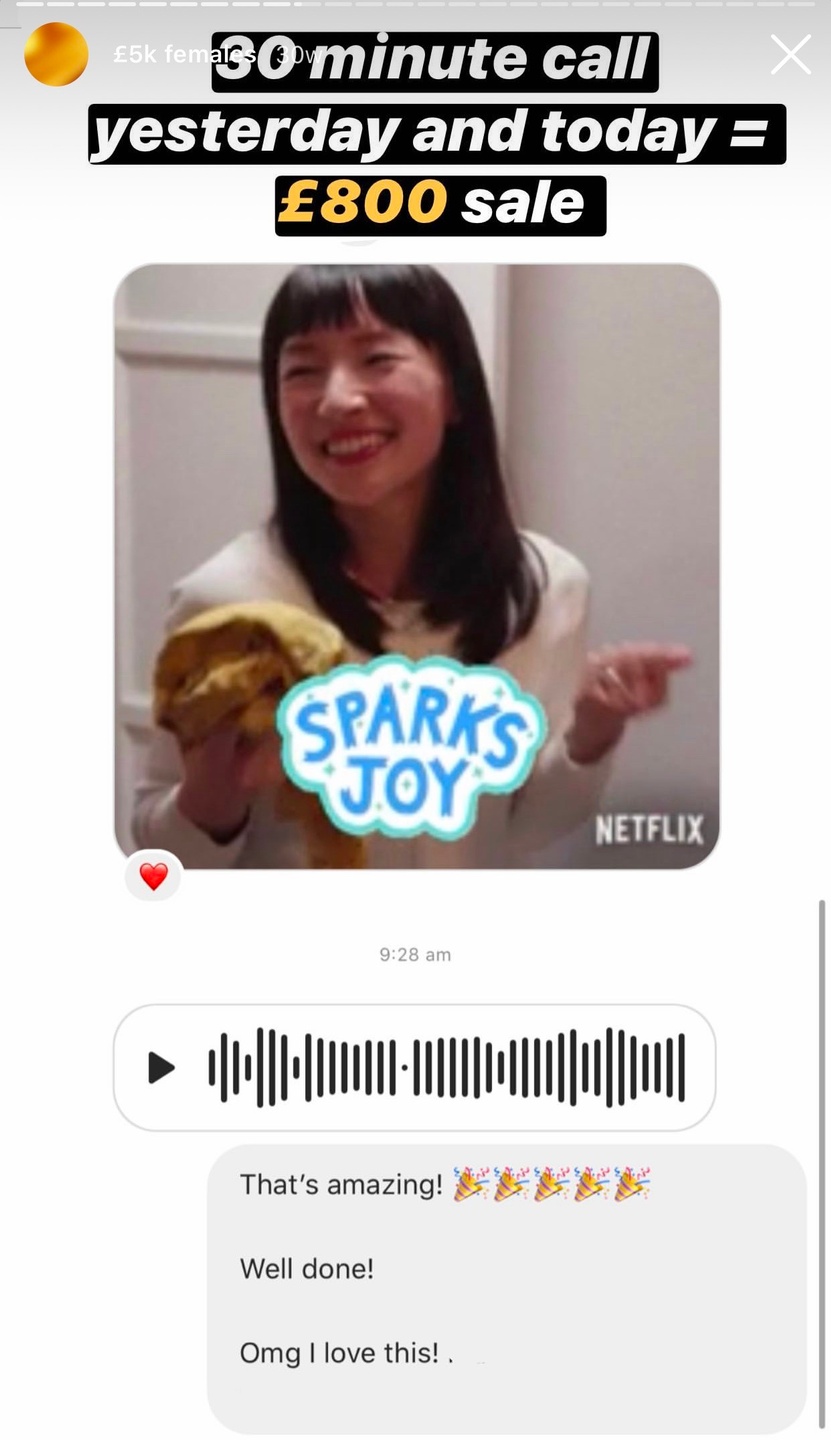Close the story viewer

(x=790, y=55)
